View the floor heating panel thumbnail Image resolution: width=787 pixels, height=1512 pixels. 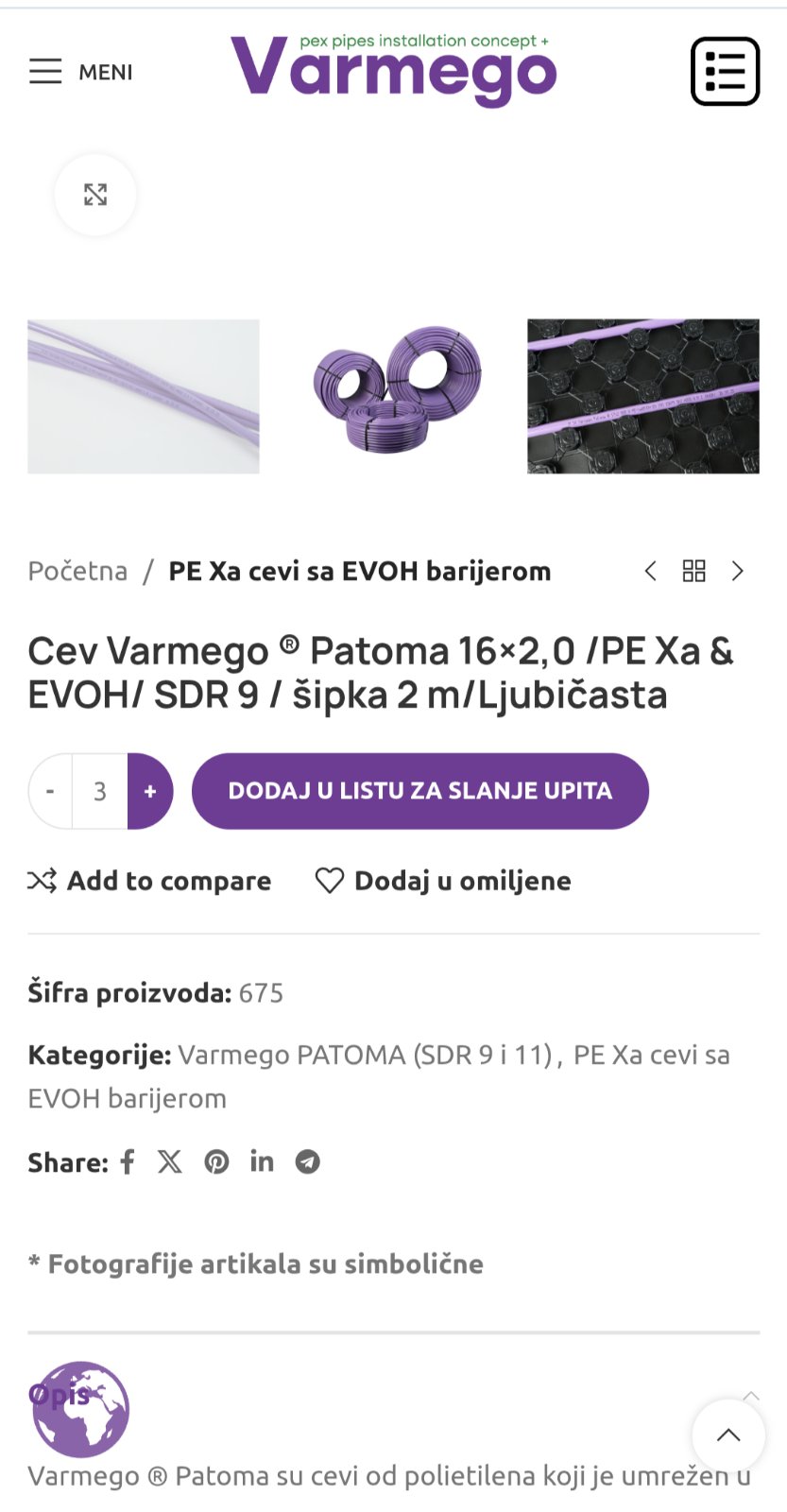click(642, 397)
